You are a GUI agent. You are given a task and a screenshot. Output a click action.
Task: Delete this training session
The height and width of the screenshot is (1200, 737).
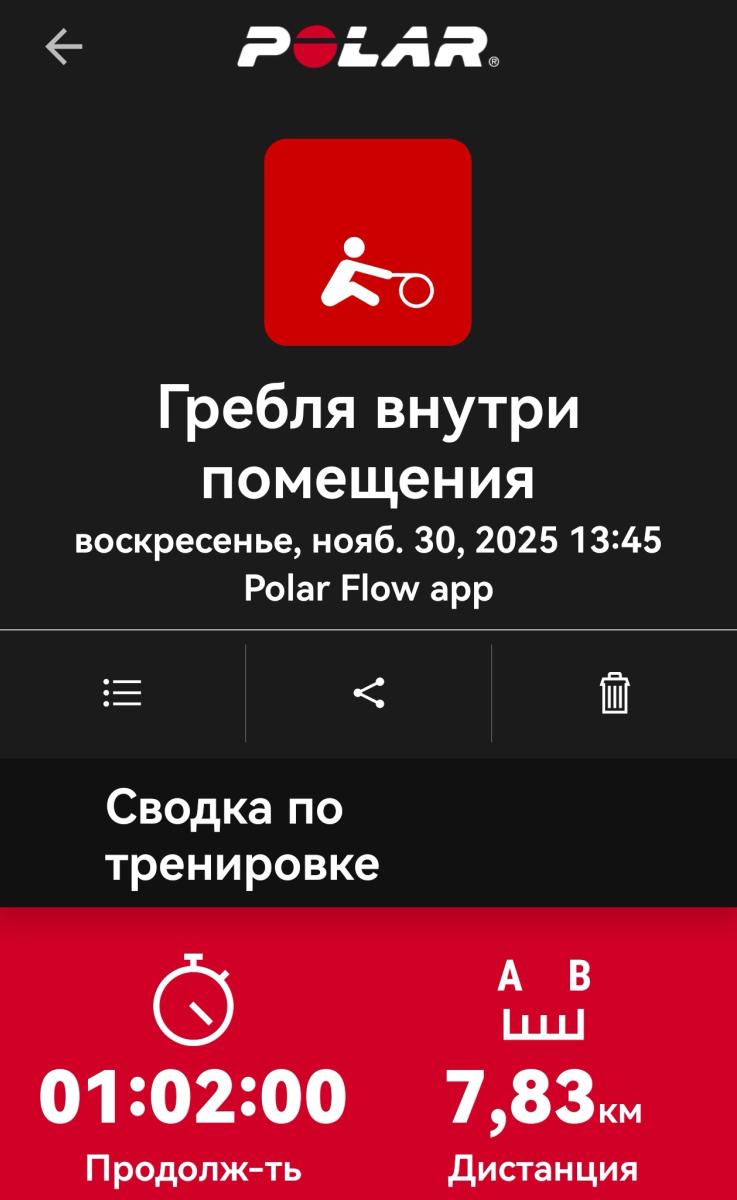pos(614,693)
